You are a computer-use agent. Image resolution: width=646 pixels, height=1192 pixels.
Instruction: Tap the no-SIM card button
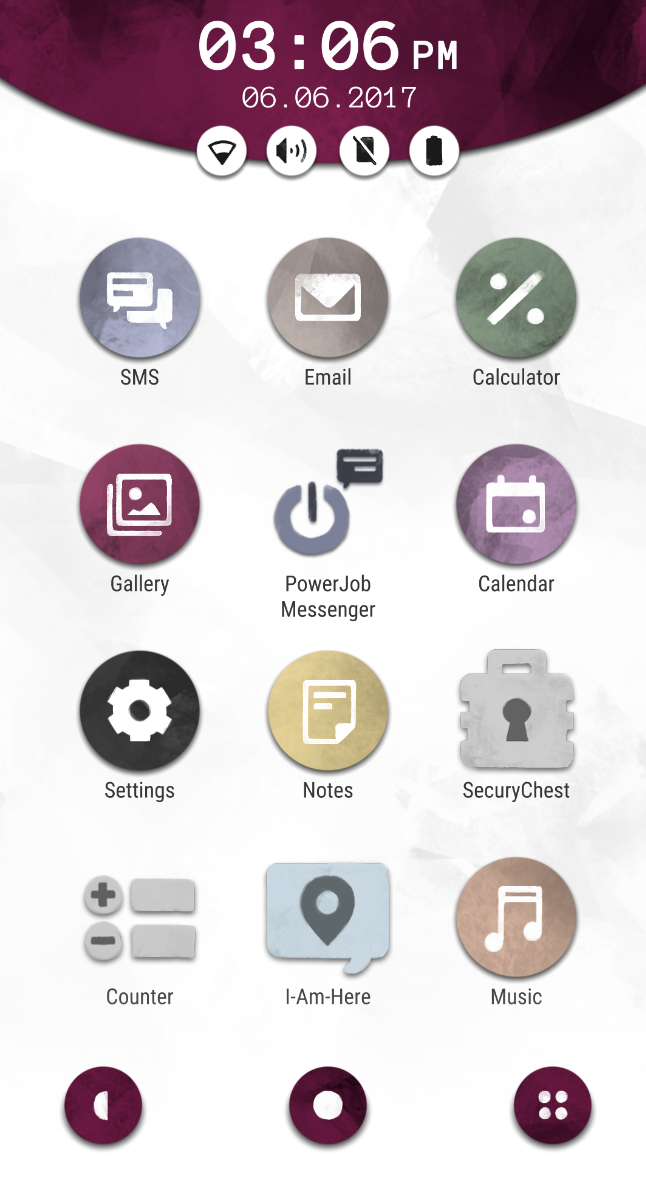[x=364, y=151]
